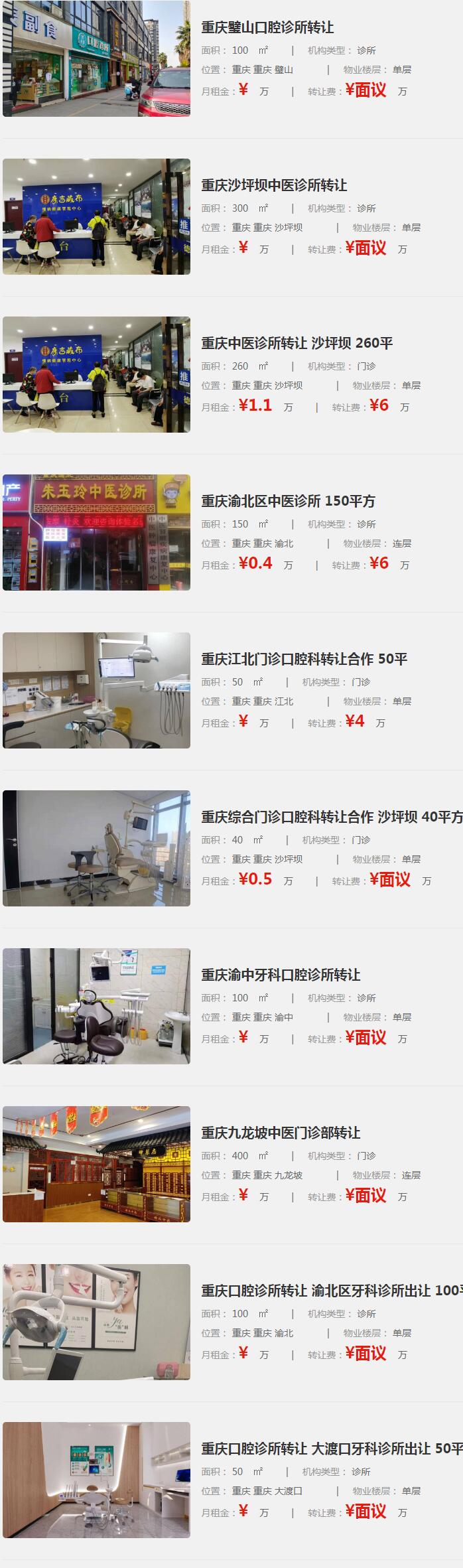This screenshot has height=1568, width=463.
Task: Open 渝北区牙科诊所出让 listing
Action: click(x=331, y=1291)
